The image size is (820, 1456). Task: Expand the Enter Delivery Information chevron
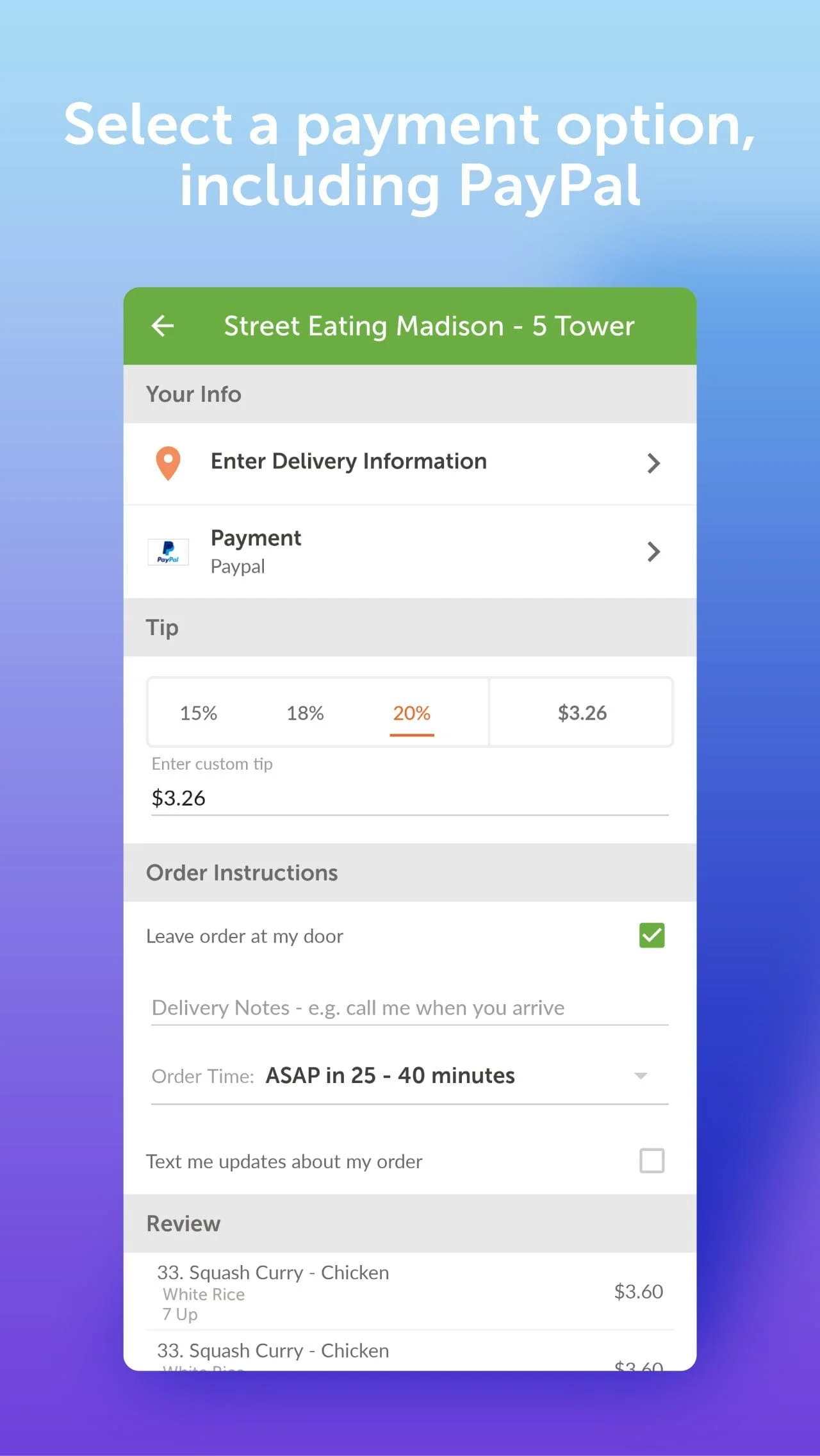point(653,463)
